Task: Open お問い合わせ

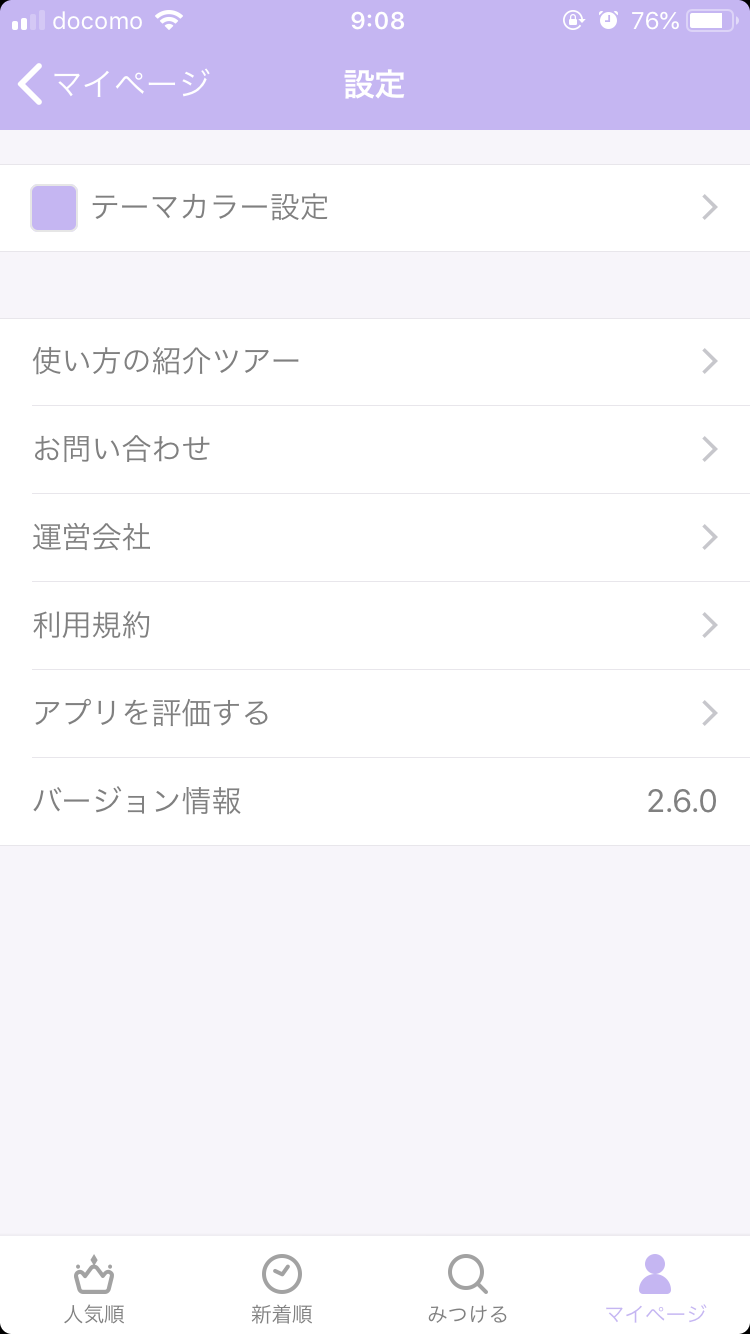Action: [375, 449]
